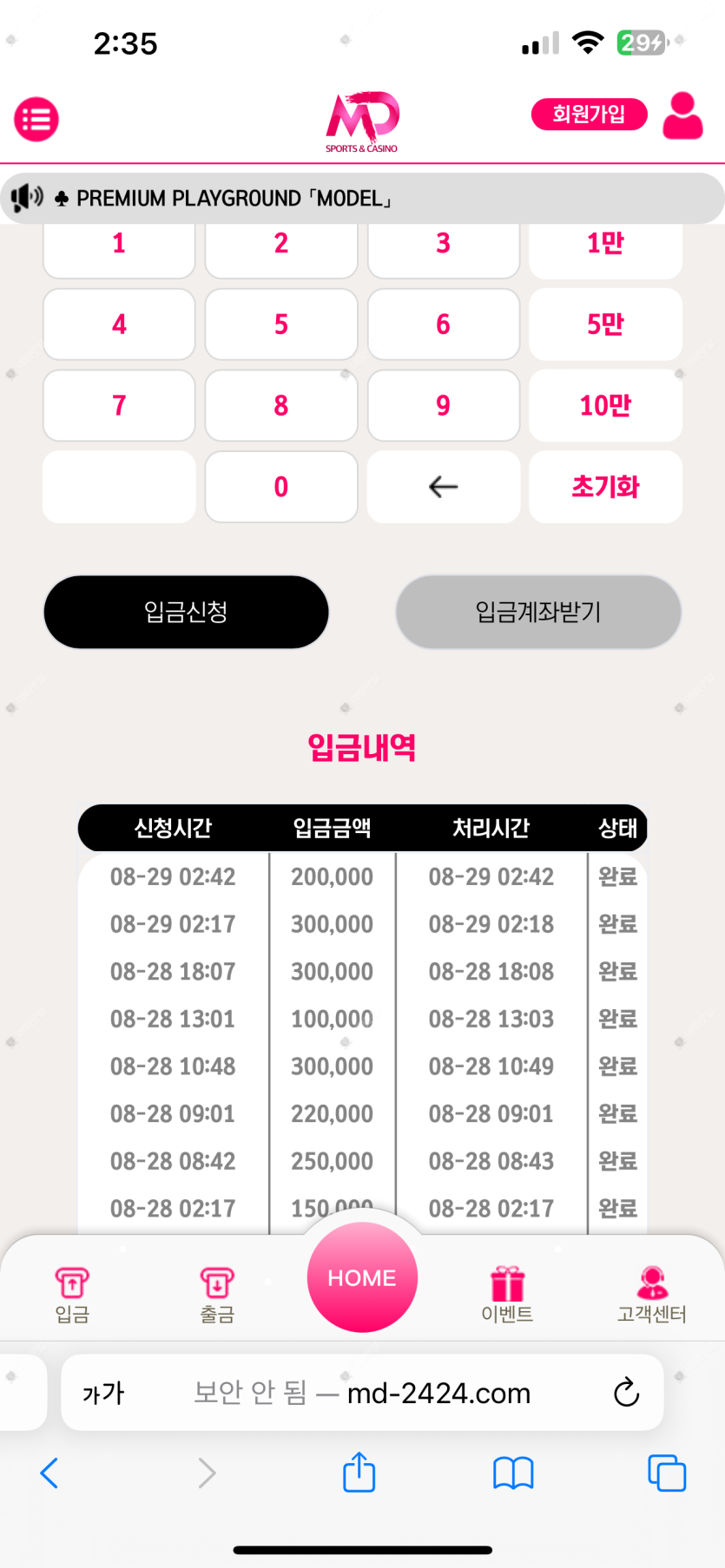Request account via 입금계좌받기

coord(538,612)
